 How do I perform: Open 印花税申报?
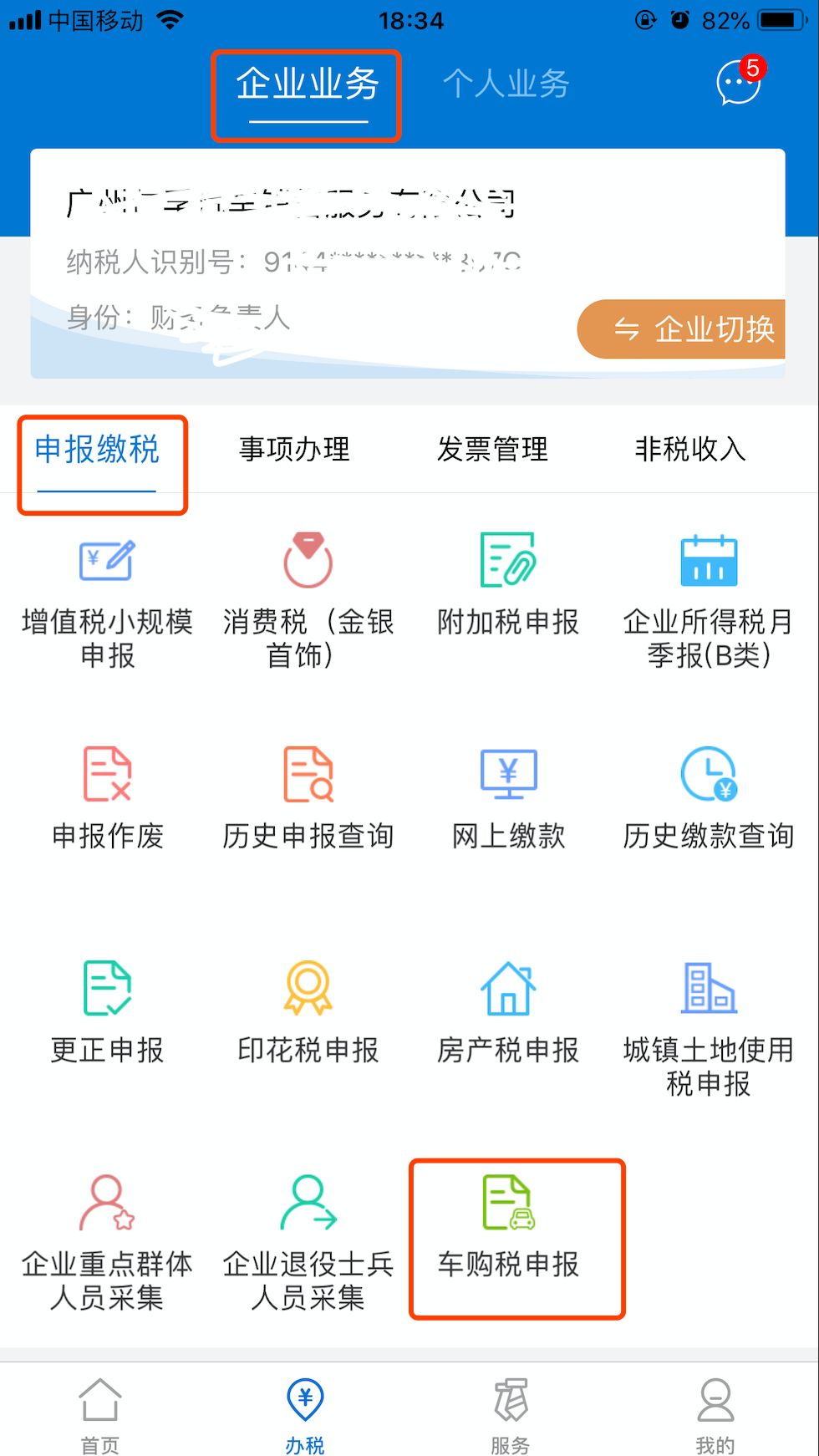(308, 1012)
